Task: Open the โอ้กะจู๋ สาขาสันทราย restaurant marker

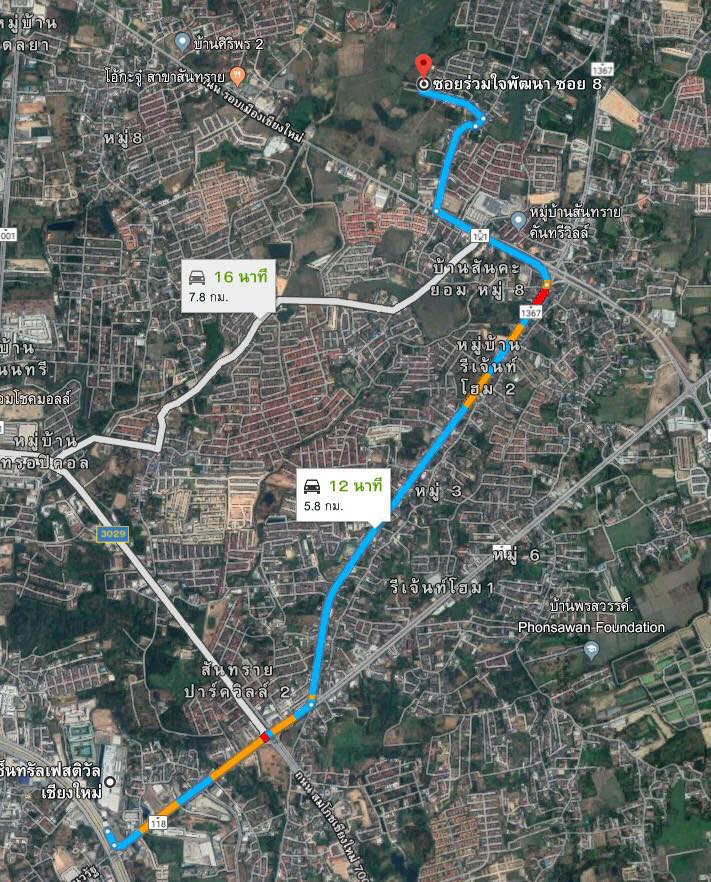Action: point(237,73)
